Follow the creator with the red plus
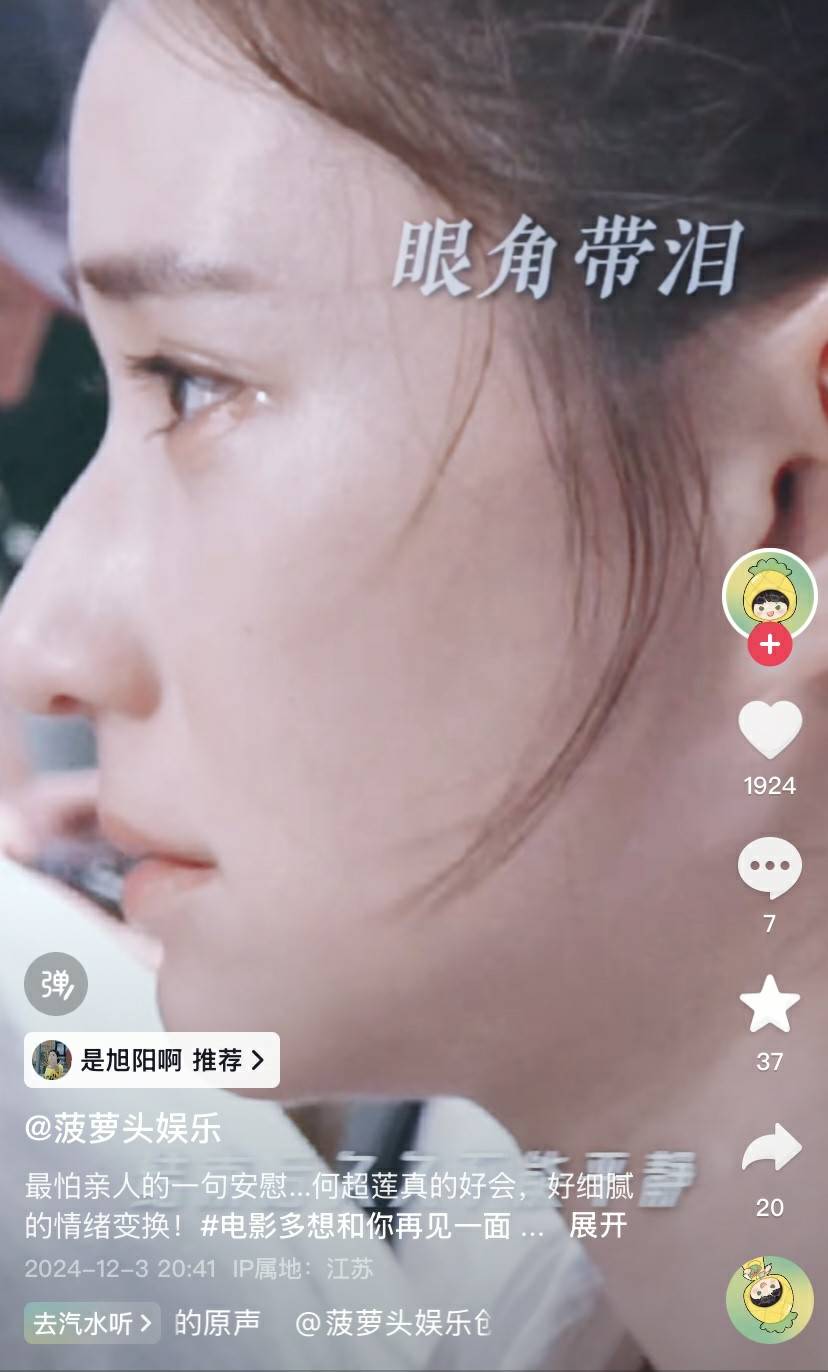828x1372 pixels. (769, 645)
